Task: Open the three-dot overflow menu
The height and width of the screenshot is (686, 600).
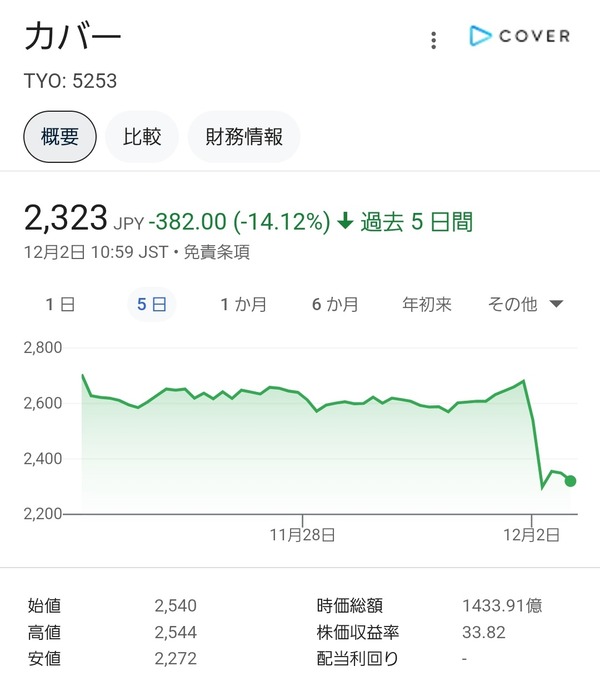Action: click(x=433, y=40)
